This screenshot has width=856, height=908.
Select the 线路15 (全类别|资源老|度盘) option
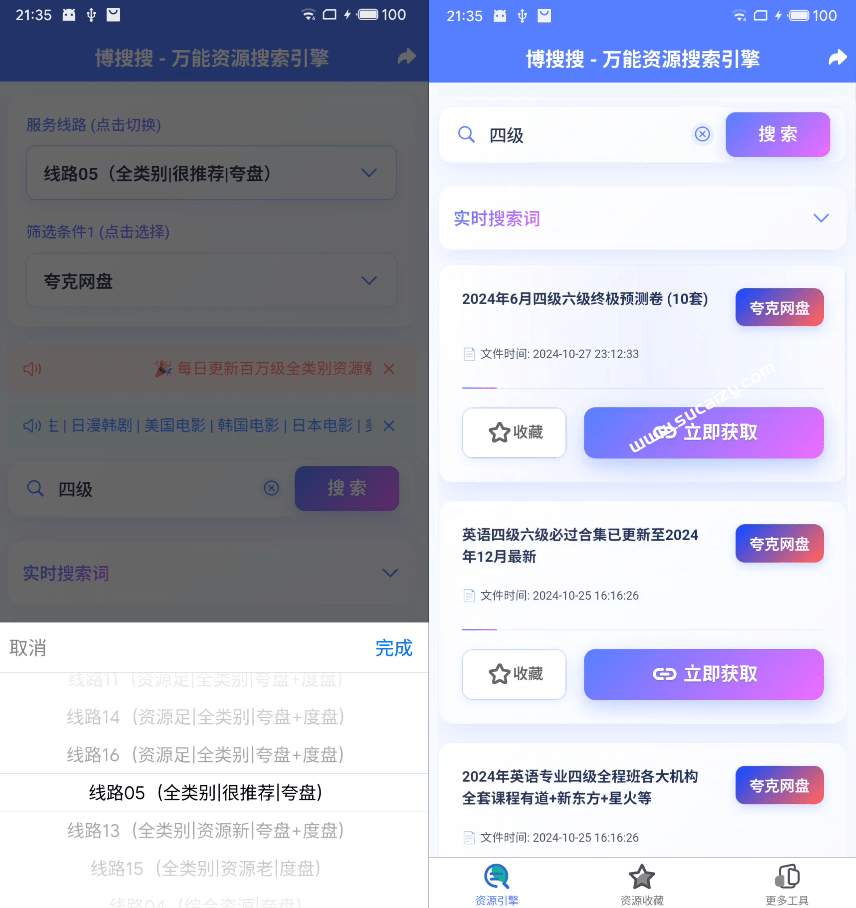click(205, 868)
